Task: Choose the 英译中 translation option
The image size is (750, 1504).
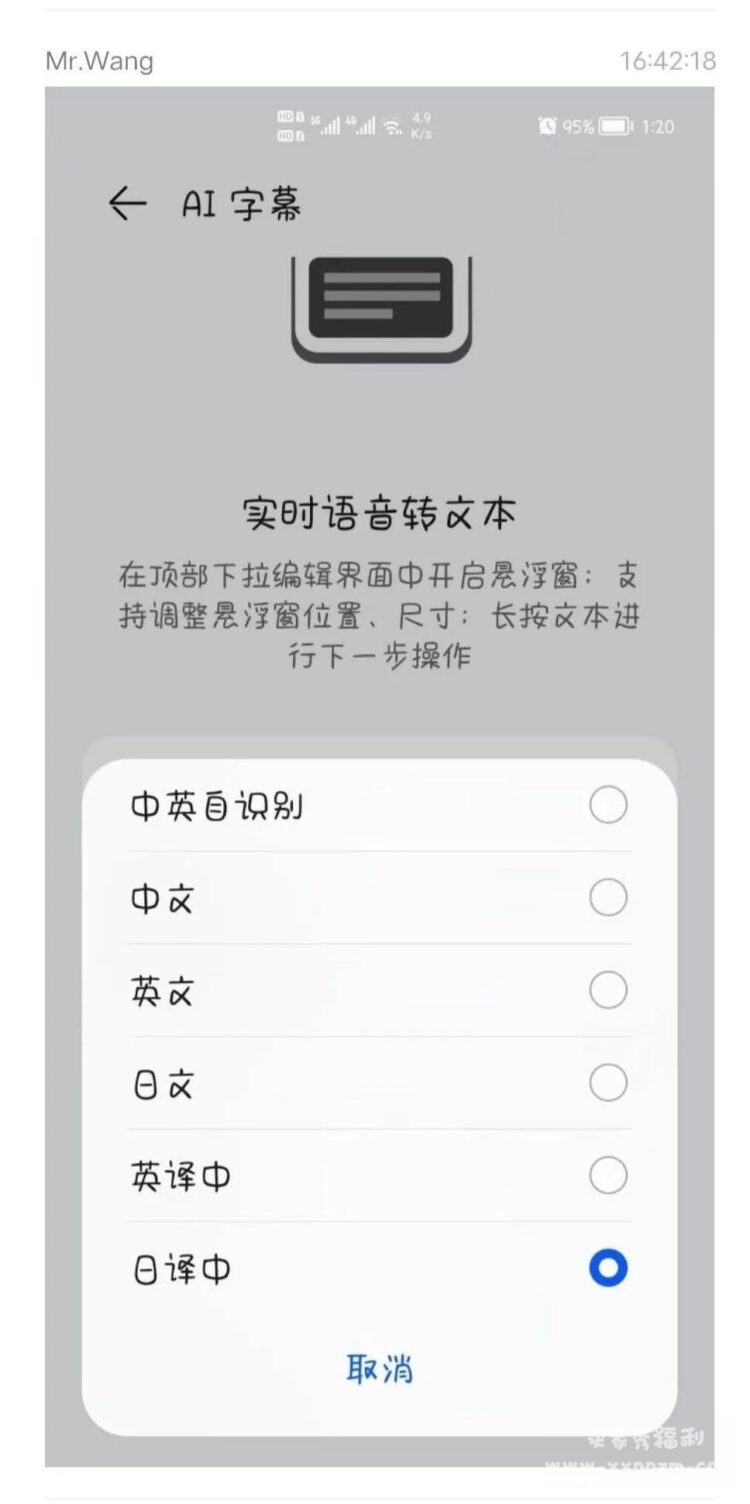Action: point(379,1176)
